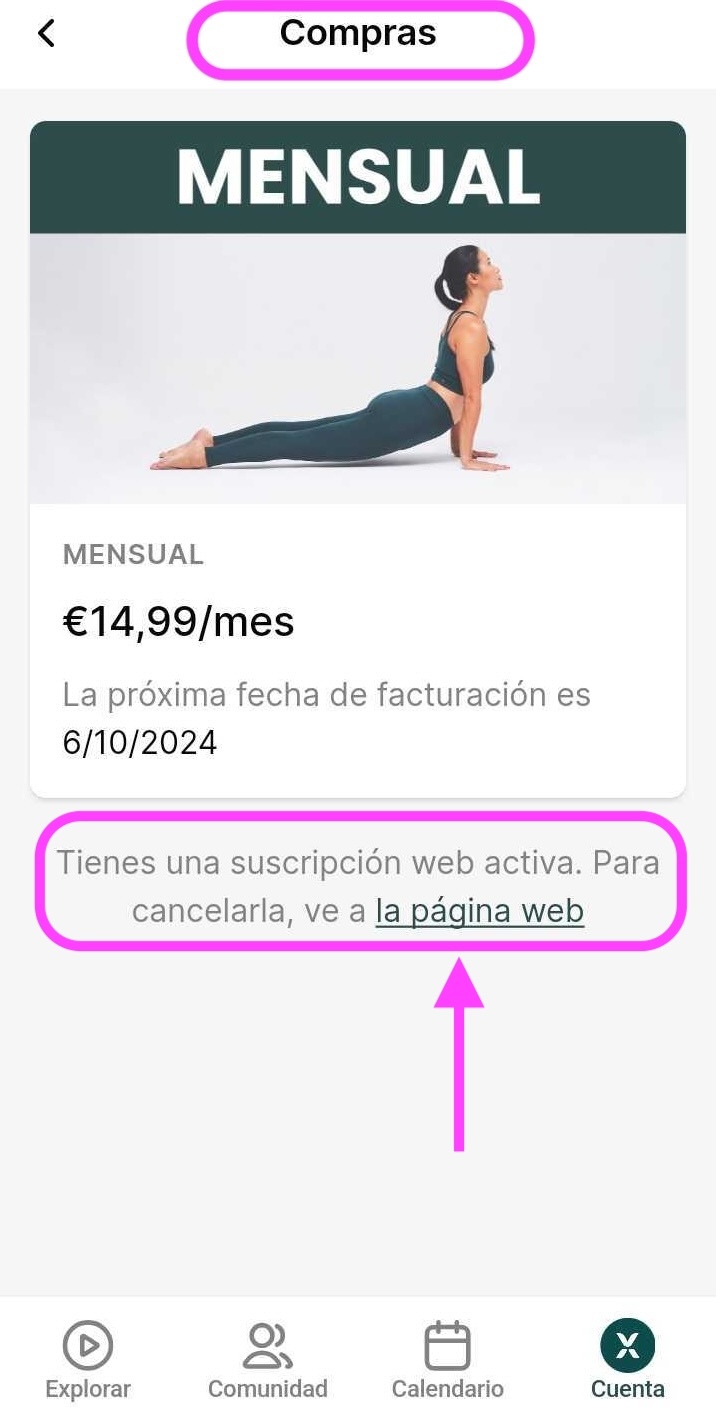Open the 'la página web' link

coord(479,911)
